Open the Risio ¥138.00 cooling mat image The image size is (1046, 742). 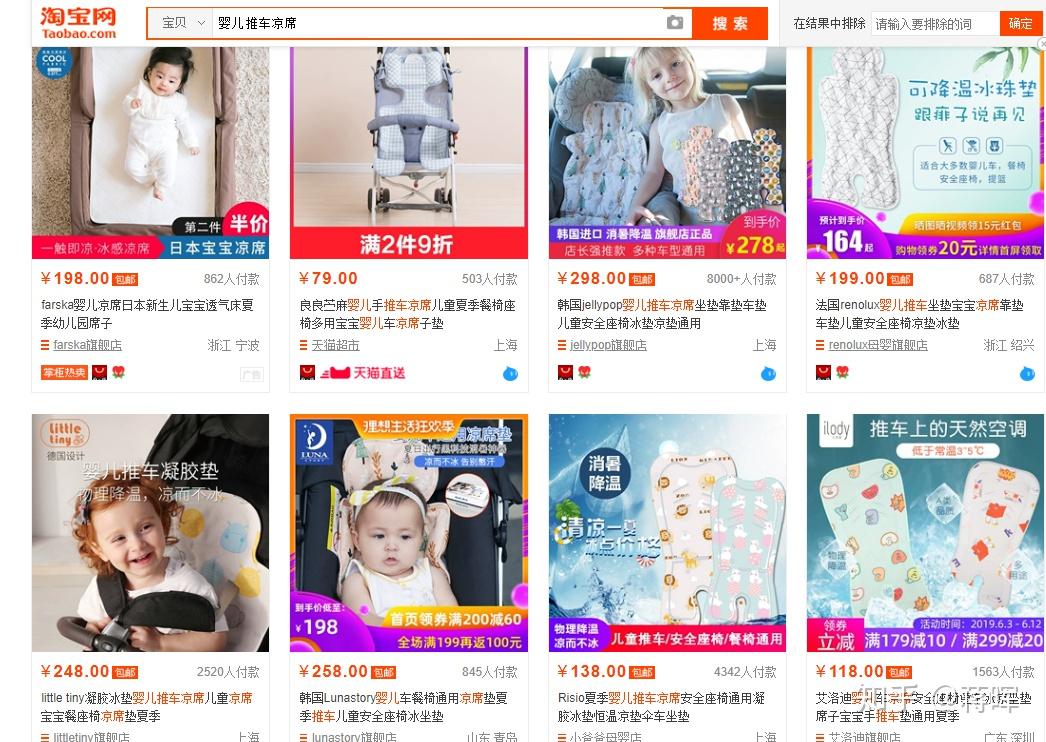click(667, 533)
